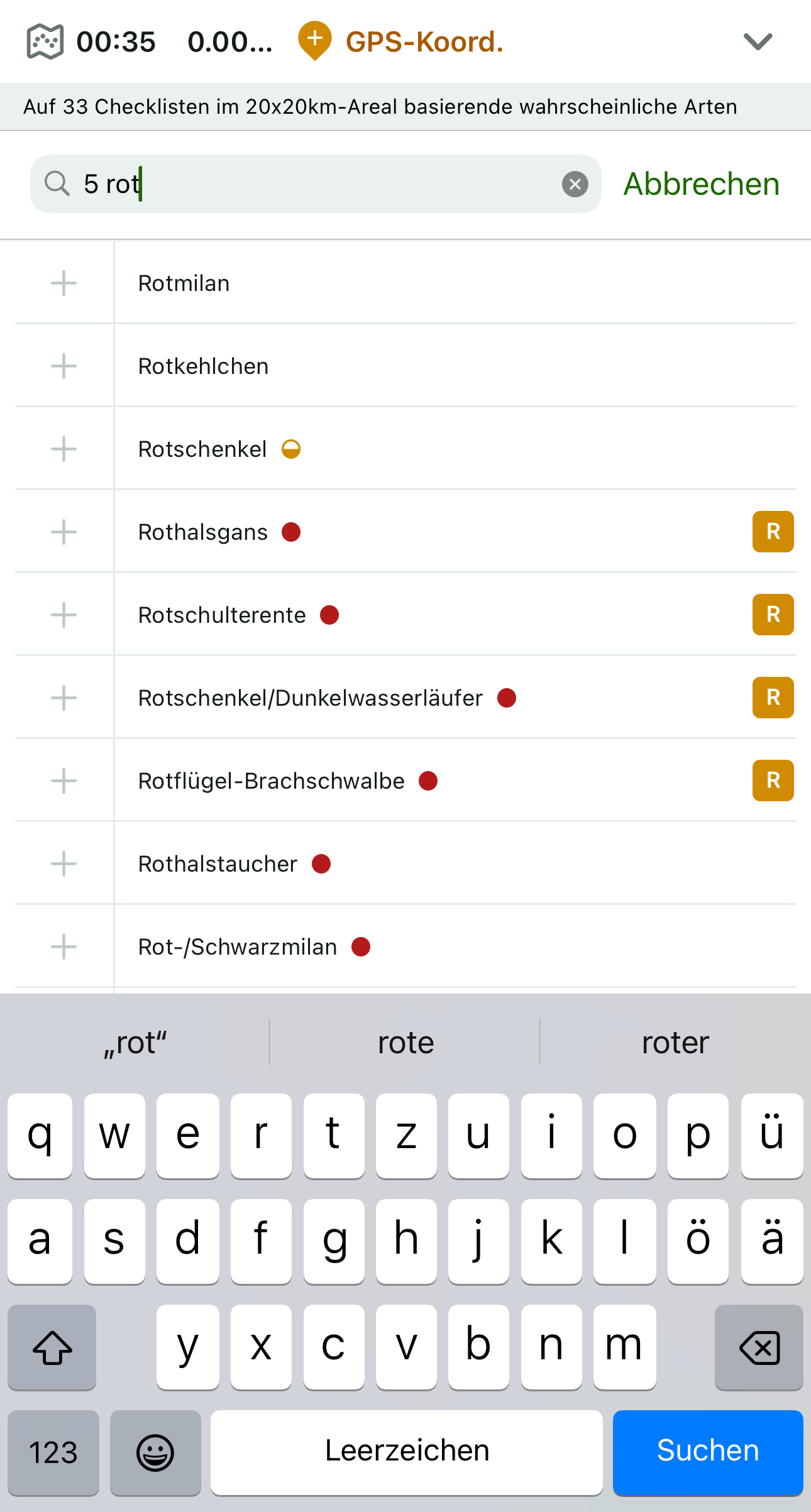Image resolution: width=811 pixels, height=1512 pixels.
Task: Select Rothalsgans from the results
Action: point(203,532)
